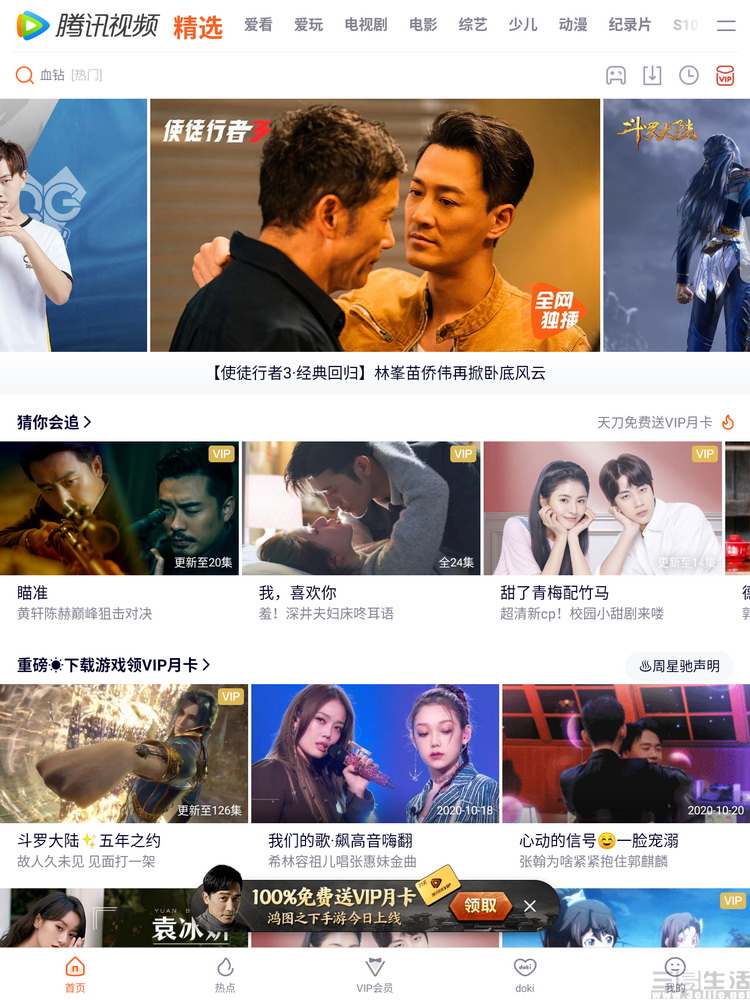
Task: Open the VIP gift icon
Action: point(725,75)
